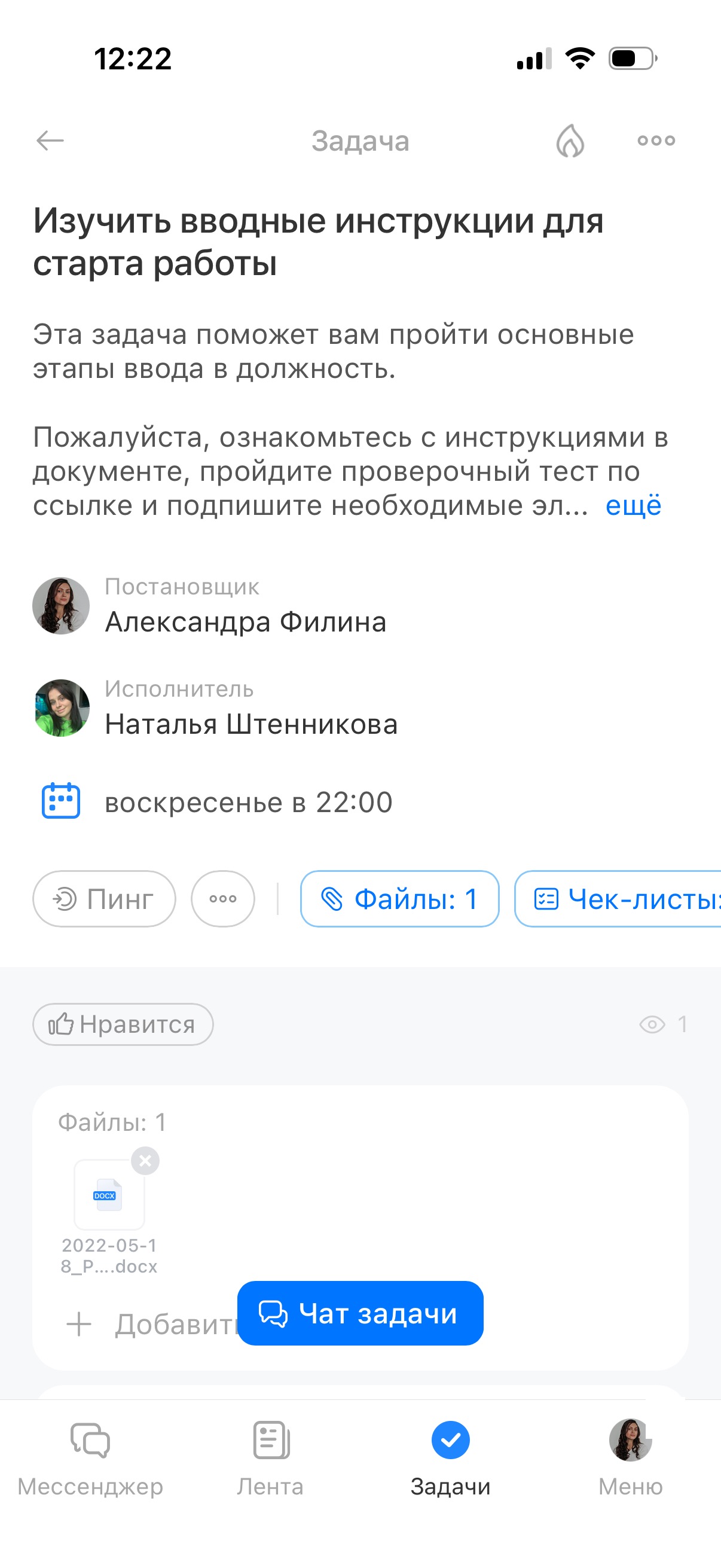
Task: Tap the Пинг button
Action: tap(104, 899)
